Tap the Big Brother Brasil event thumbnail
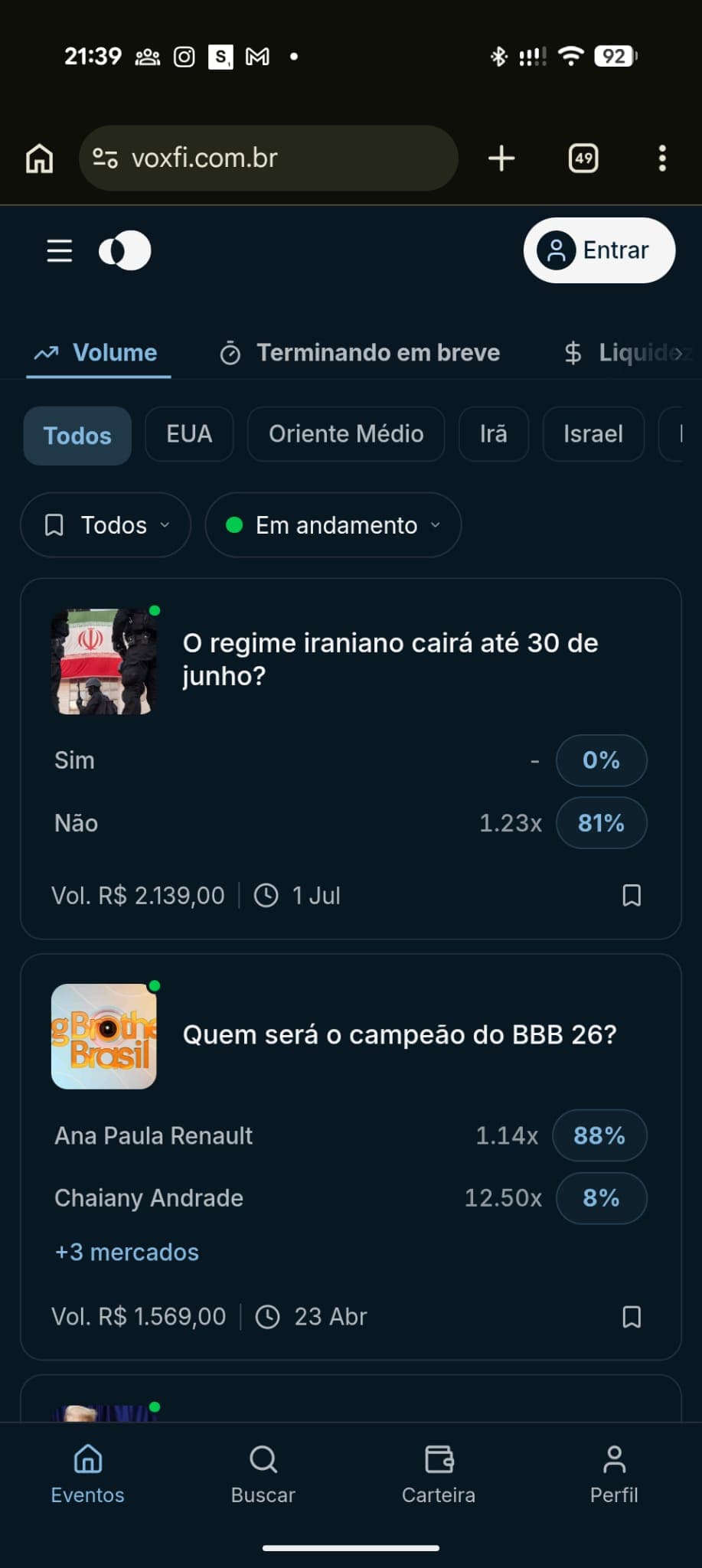The height and width of the screenshot is (1568, 702). click(104, 1035)
